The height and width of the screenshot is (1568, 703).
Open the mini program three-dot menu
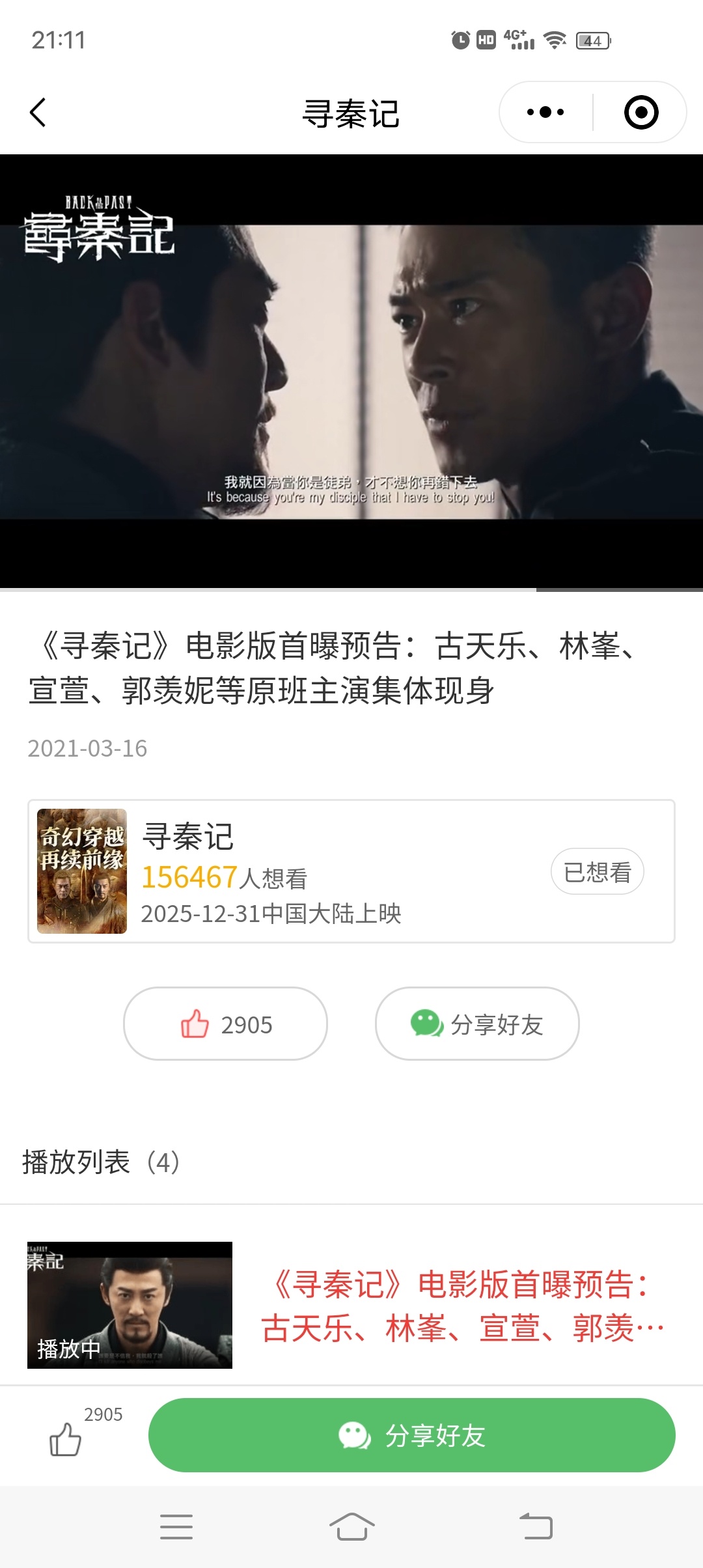[545, 113]
